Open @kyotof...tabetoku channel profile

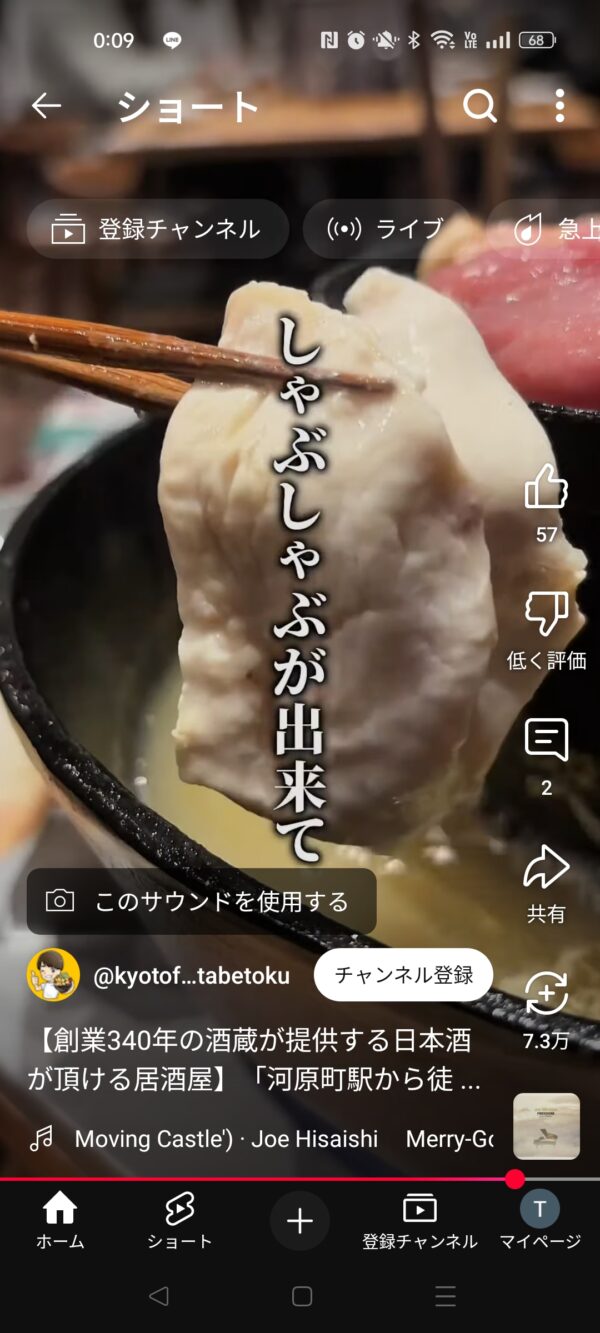coord(190,976)
